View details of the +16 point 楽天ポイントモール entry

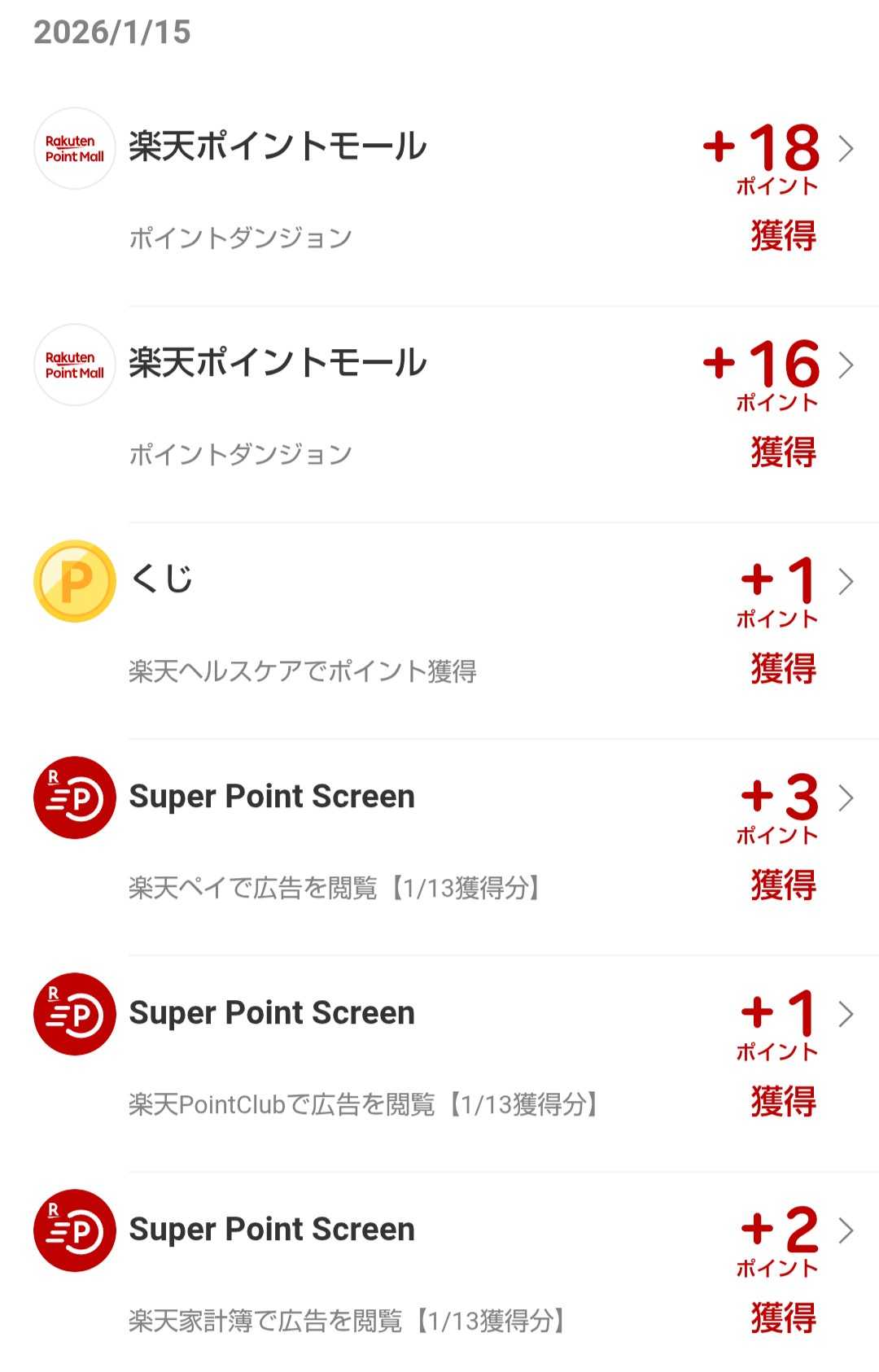click(x=439, y=407)
